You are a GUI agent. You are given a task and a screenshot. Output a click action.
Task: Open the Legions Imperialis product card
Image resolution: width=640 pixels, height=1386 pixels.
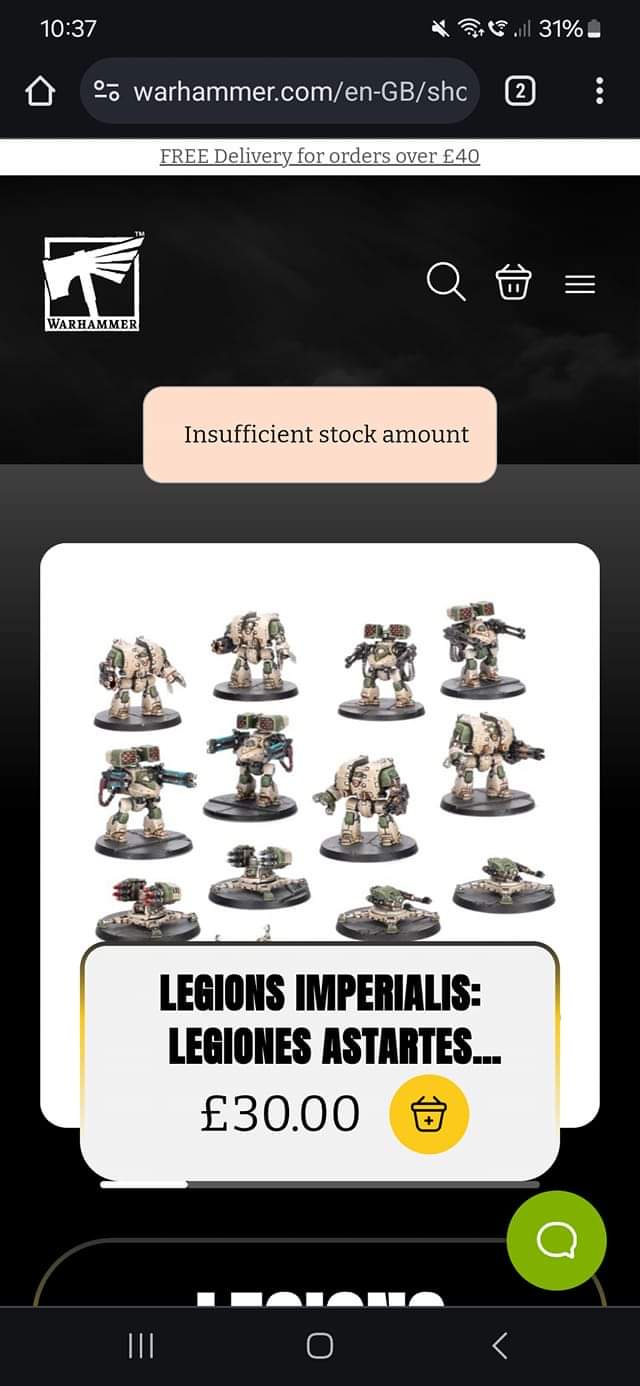pyautogui.click(x=320, y=760)
